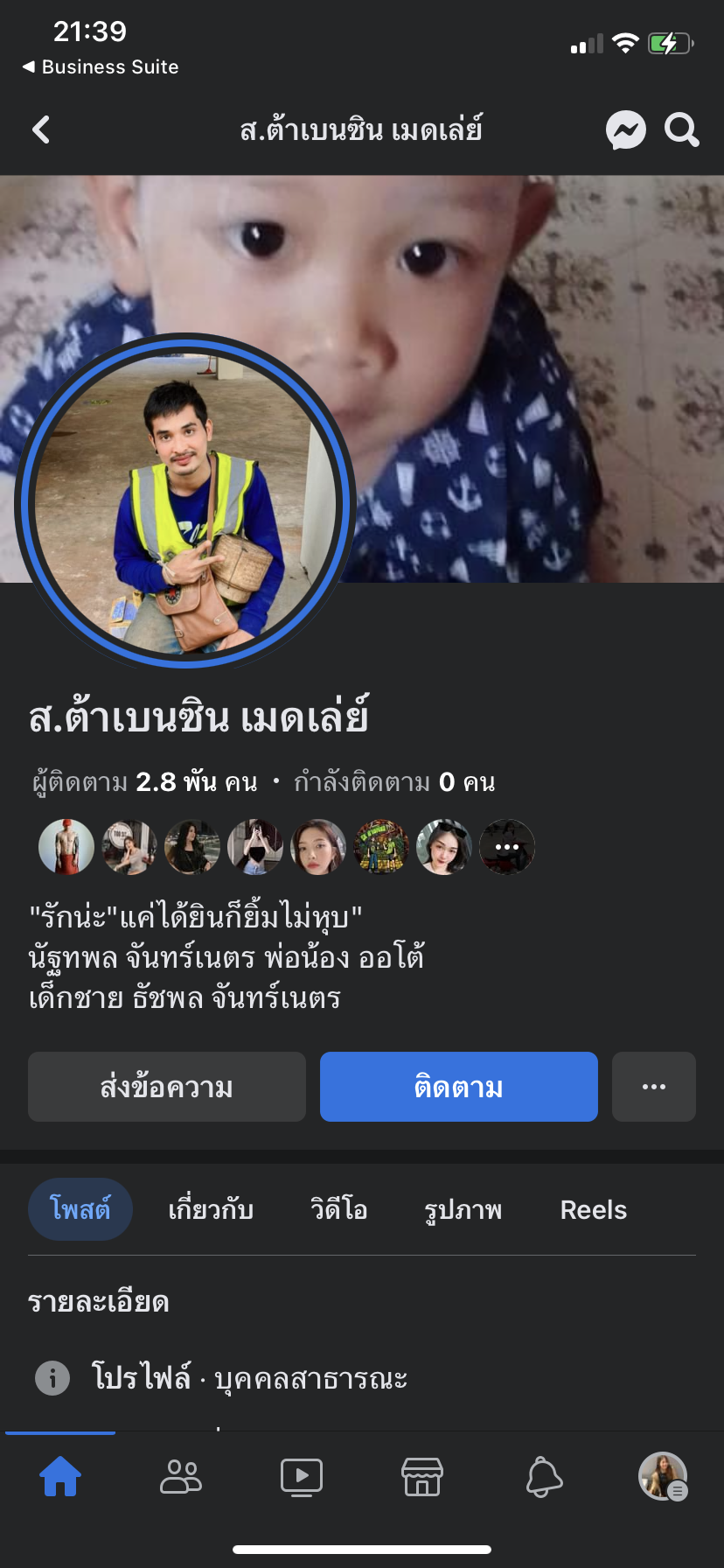Go to the Home feed tab
The width and height of the screenshot is (724, 1568).
(60, 1477)
